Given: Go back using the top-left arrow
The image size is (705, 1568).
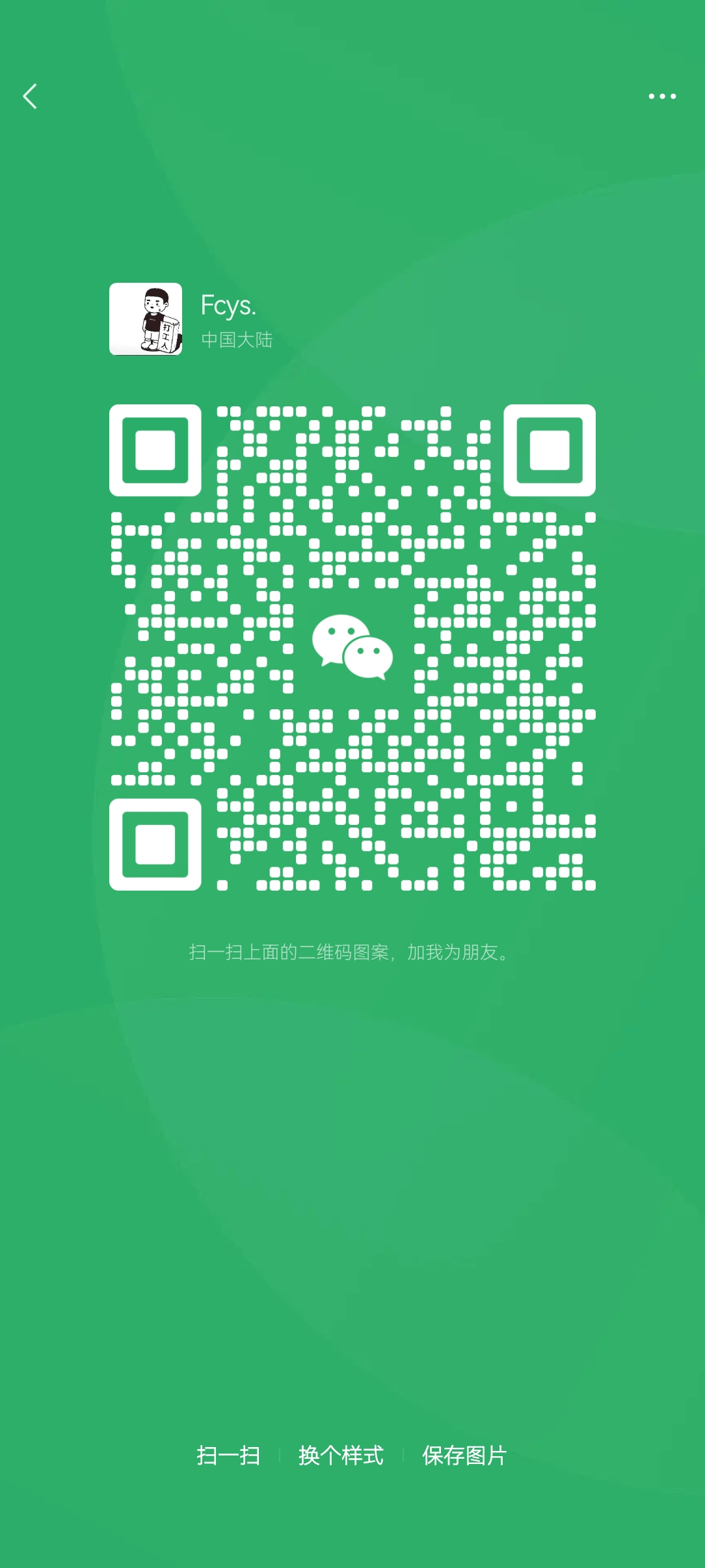Looking at the screenshot, I should (x=30, y=96).
